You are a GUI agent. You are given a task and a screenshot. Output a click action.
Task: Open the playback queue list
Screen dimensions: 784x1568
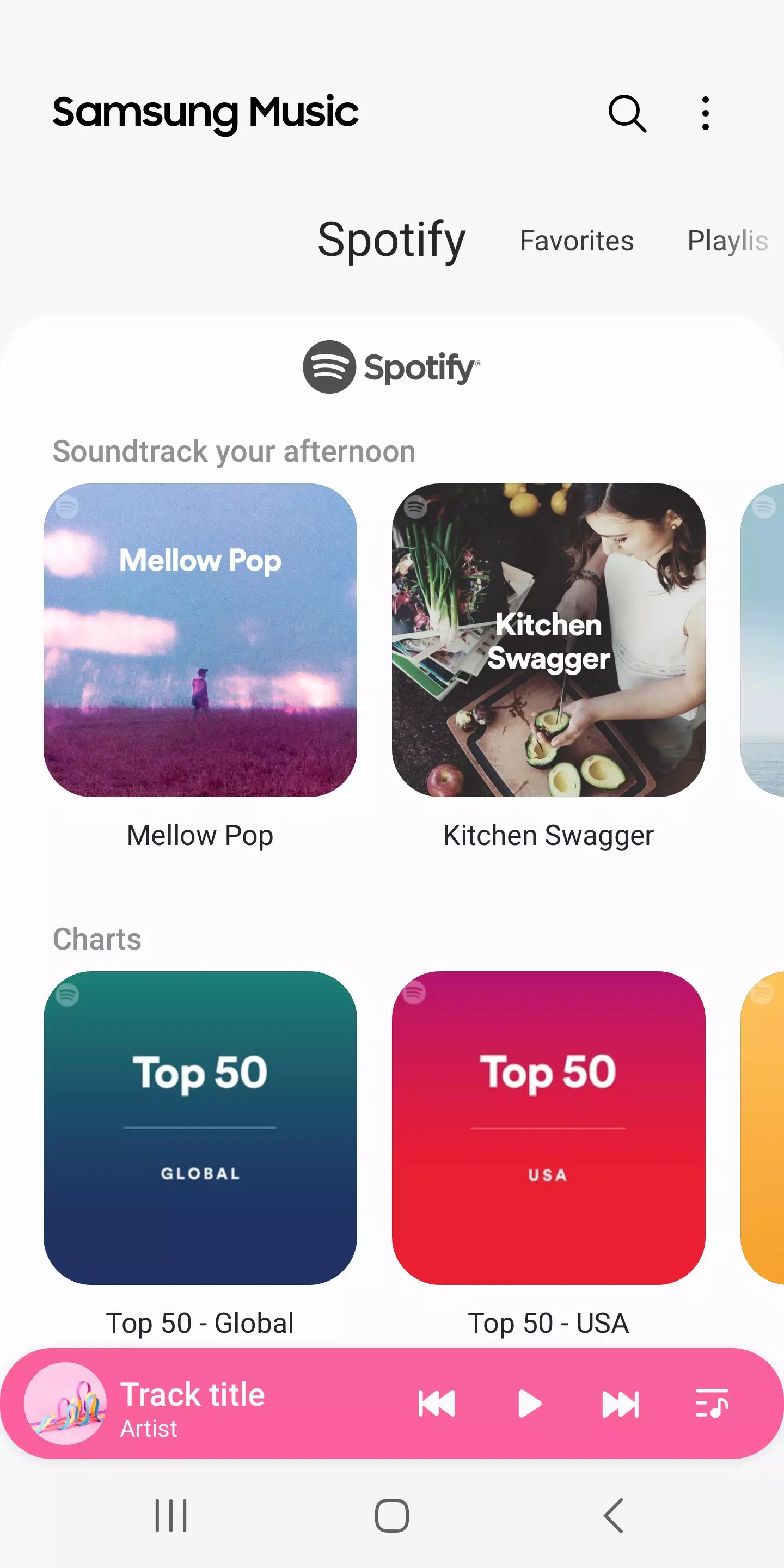click(x=711, y=1405)
